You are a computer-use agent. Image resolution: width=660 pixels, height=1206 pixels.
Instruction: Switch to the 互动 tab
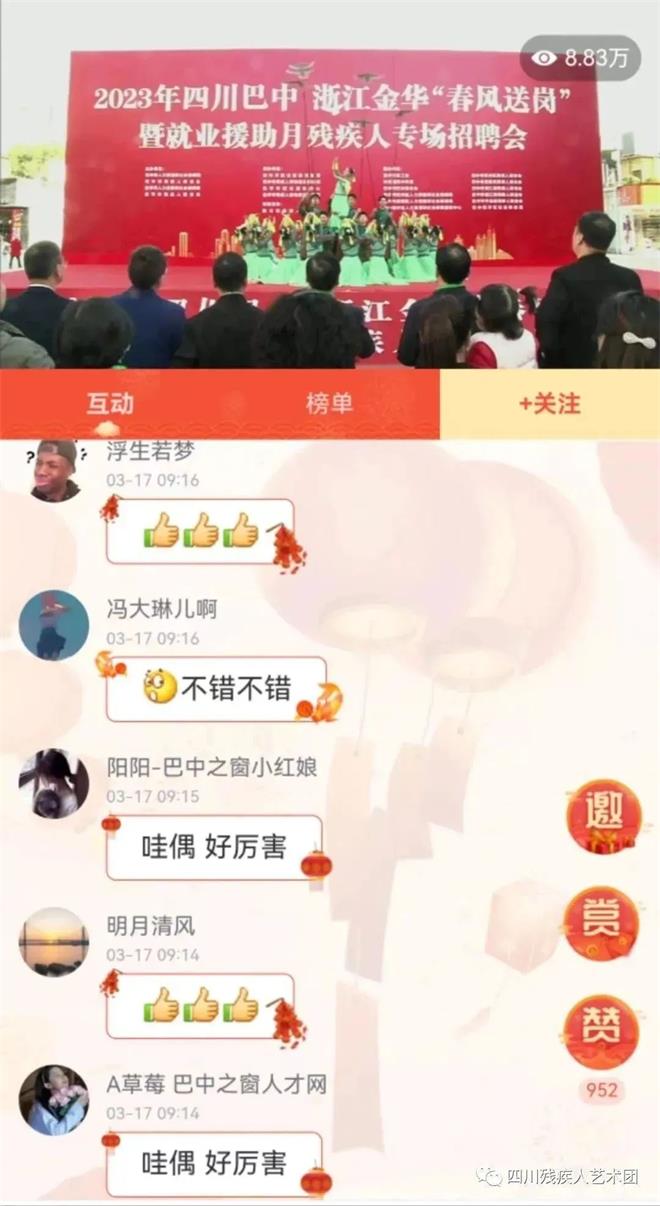[110, 404]
